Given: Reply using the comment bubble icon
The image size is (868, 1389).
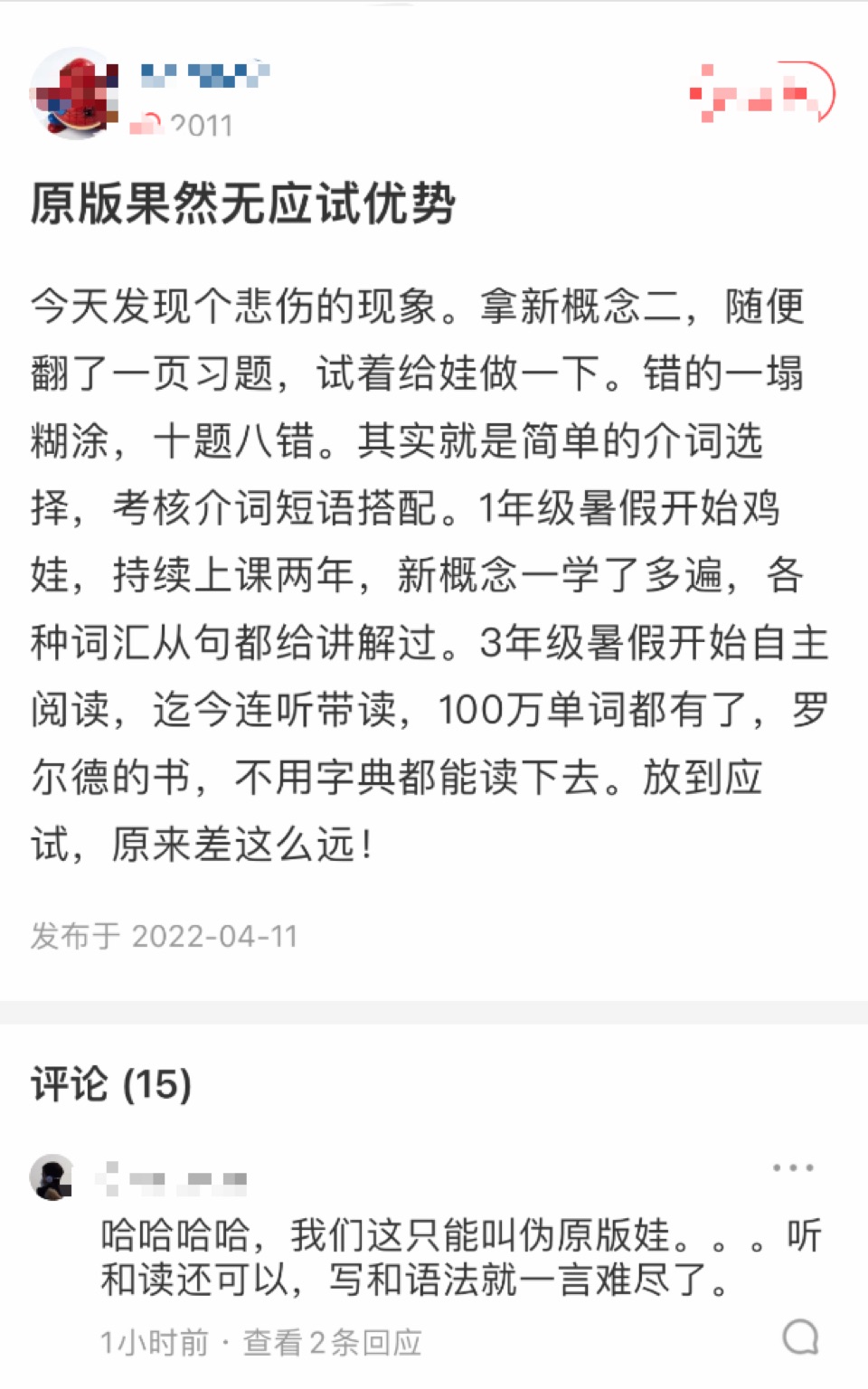Looking at the screenshot, I should (801, 1337).
